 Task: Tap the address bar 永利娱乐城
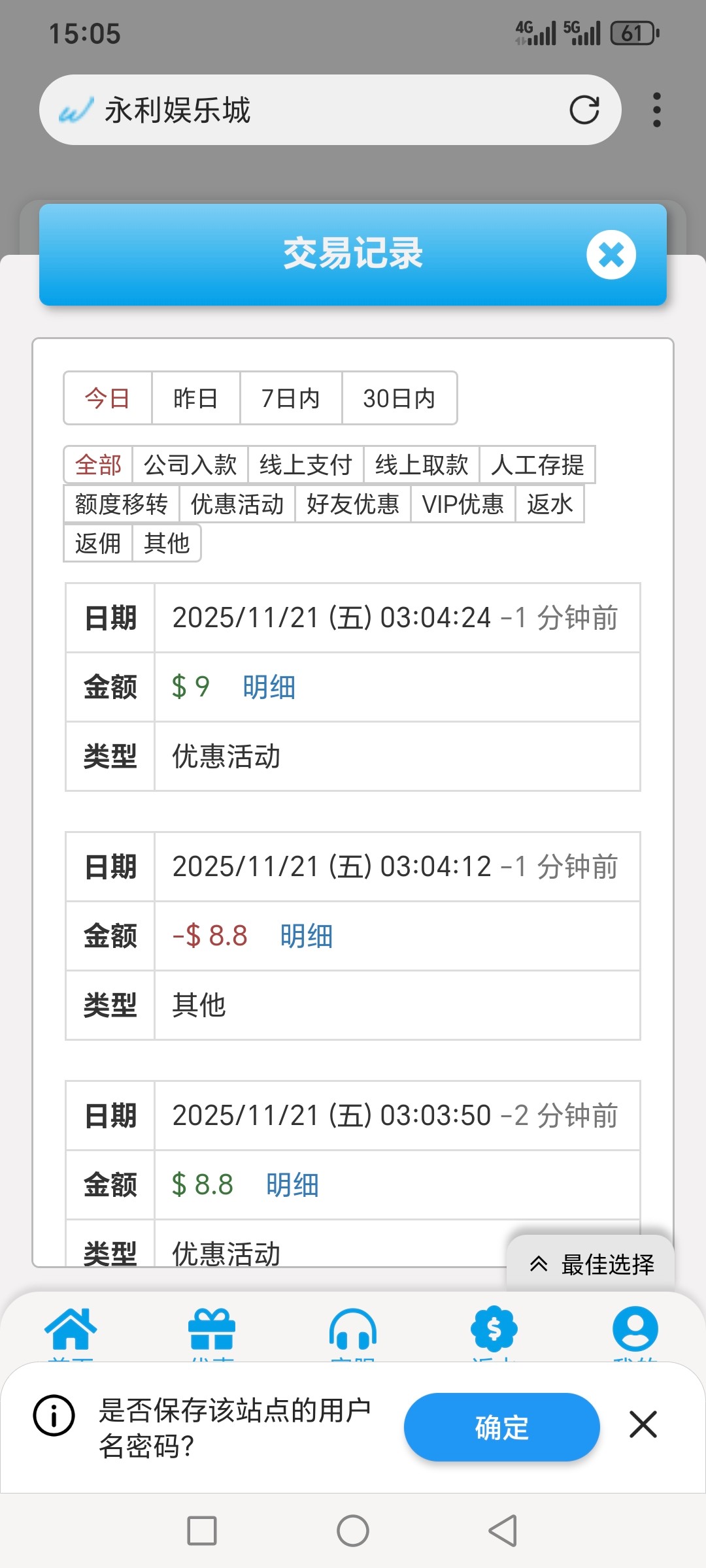[294, 110]
